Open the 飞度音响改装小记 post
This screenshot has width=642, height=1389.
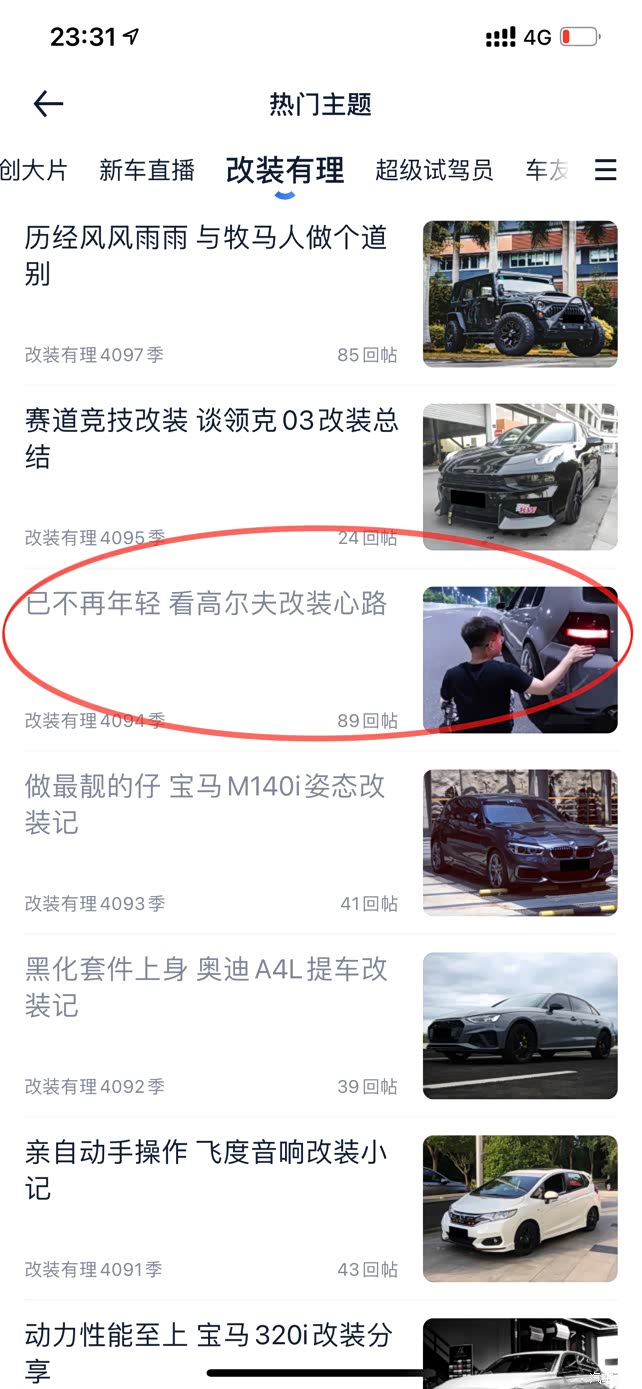206,1170
